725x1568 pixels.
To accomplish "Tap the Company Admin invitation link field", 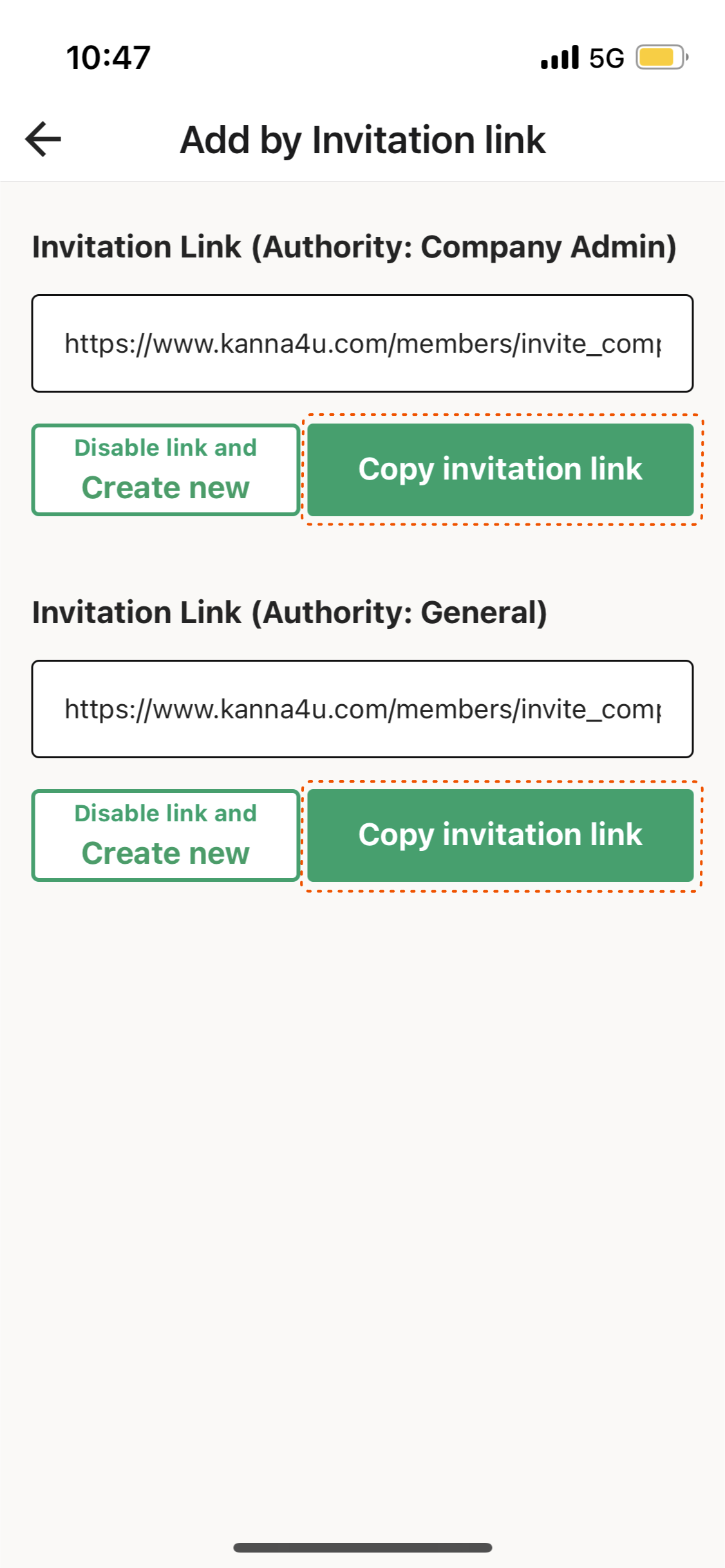I will (362, 344).
